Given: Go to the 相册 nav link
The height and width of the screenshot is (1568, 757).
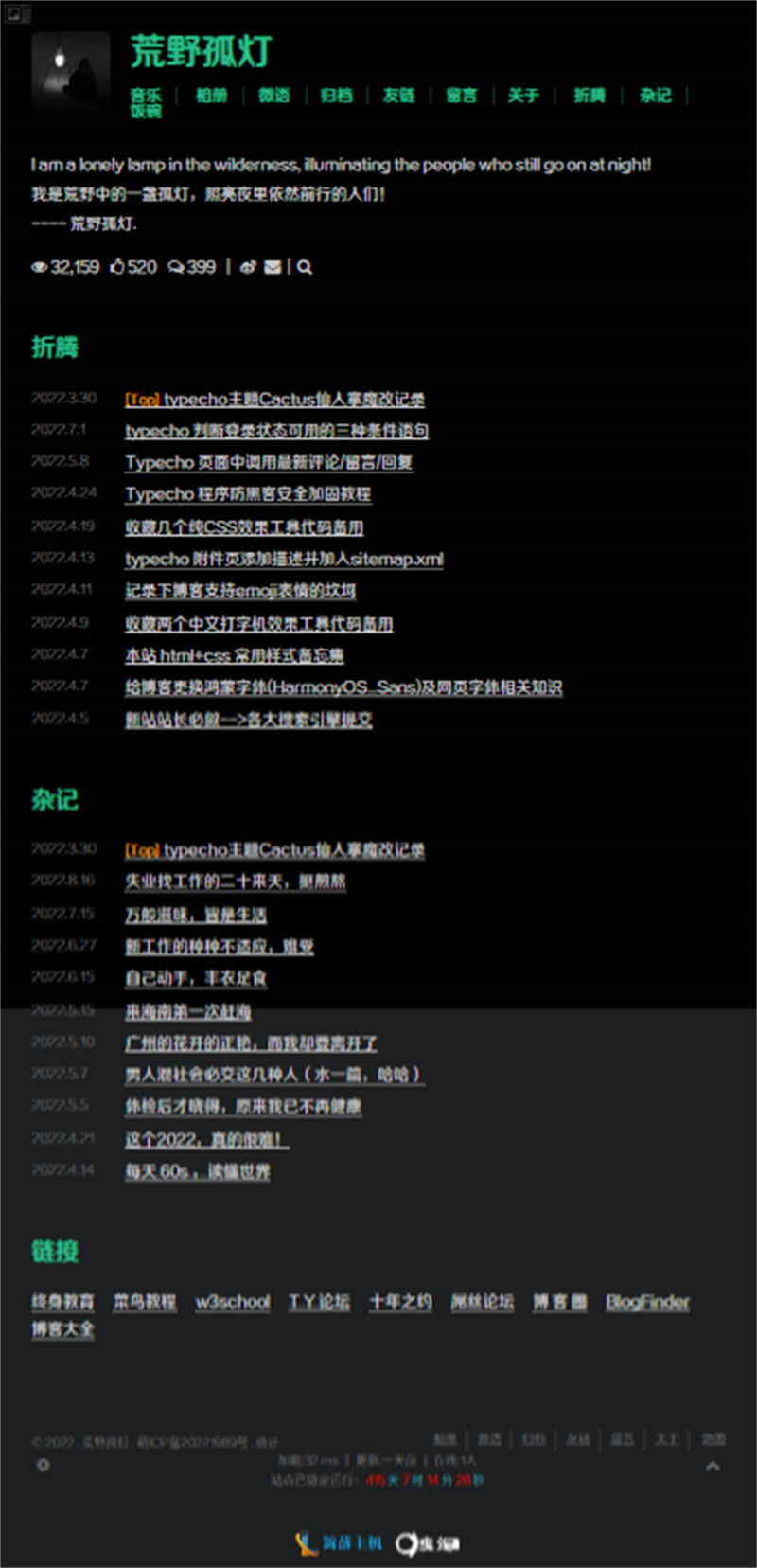Looking at the screenshot, I should pyautogui.click(x=211, y=95).
